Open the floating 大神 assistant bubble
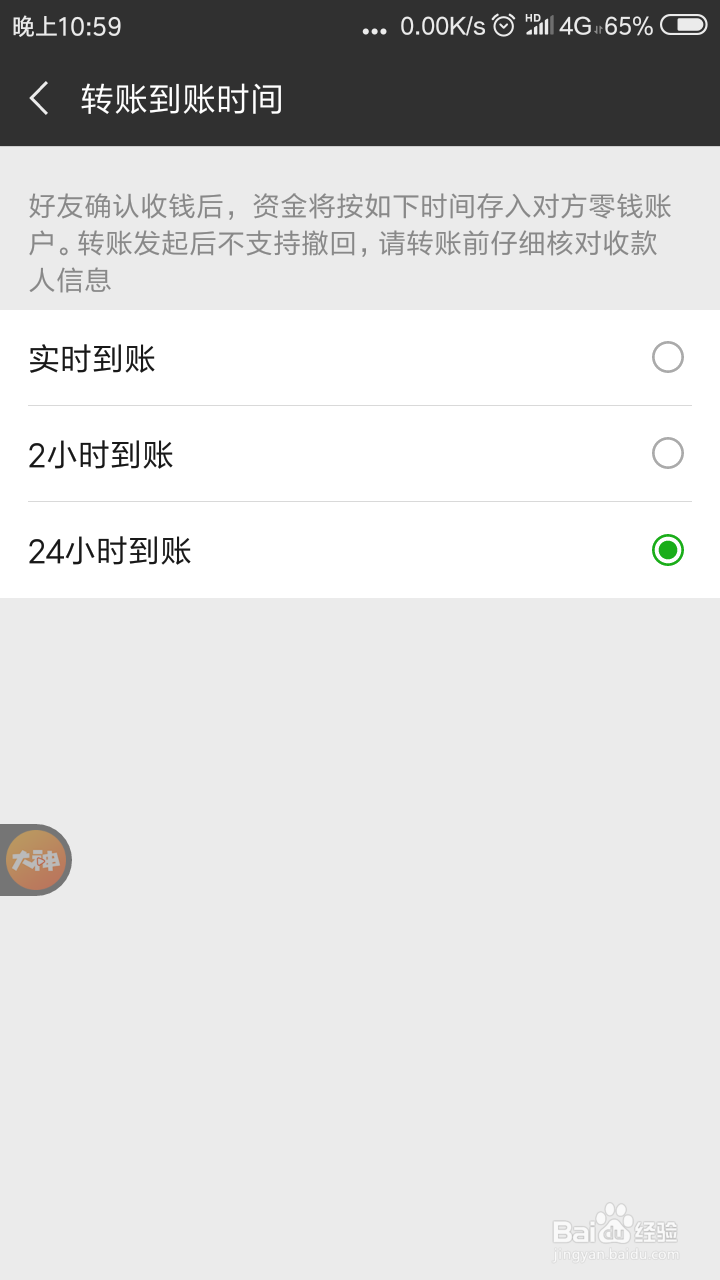Screen dimensions: 720x1280 (x=35, y=860)
